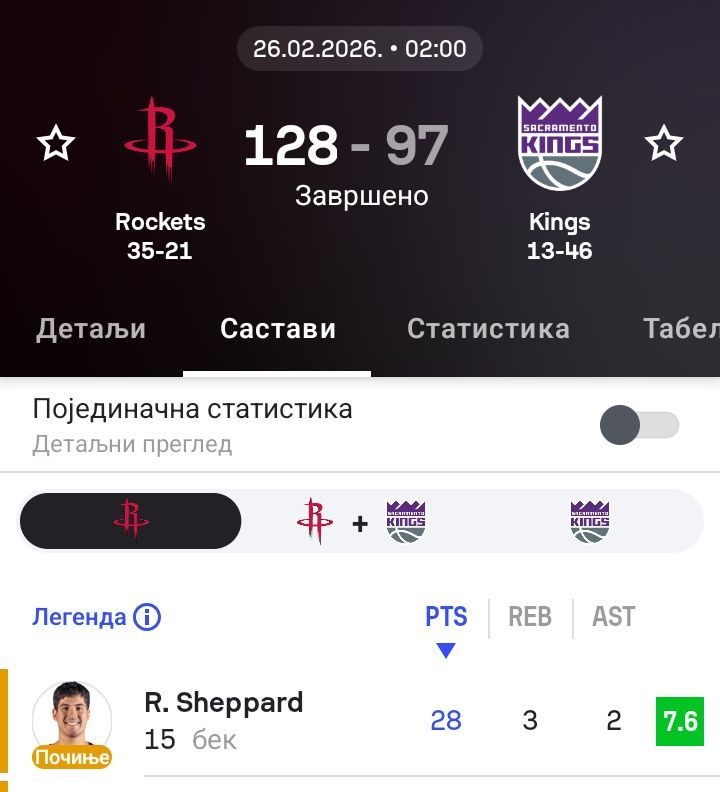Show only Rockets players
This screenshot has width=720, height=792.
131,521
